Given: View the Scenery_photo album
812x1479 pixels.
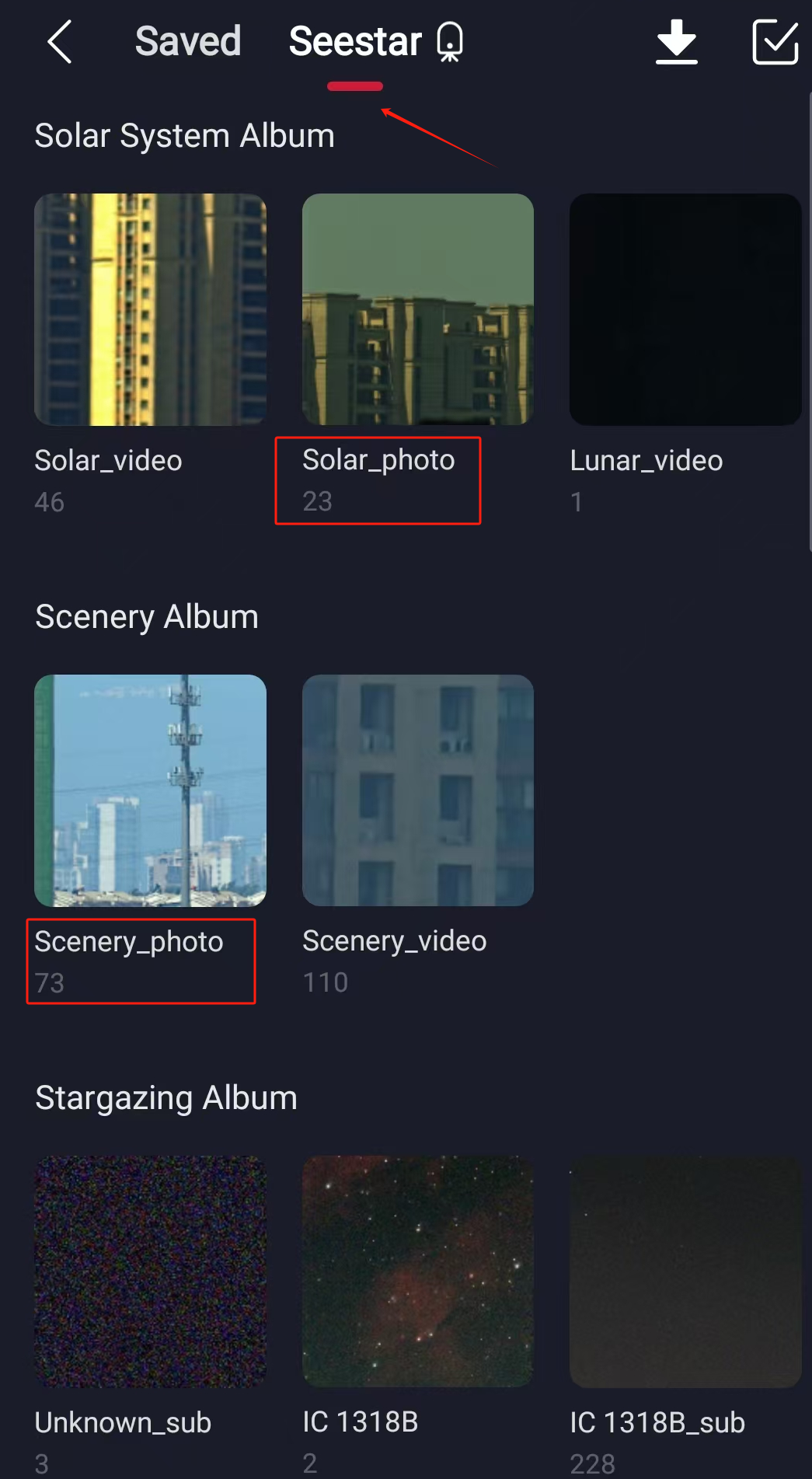Looking at the screenshot, I should pyautogui.click(x=150, y=790).
